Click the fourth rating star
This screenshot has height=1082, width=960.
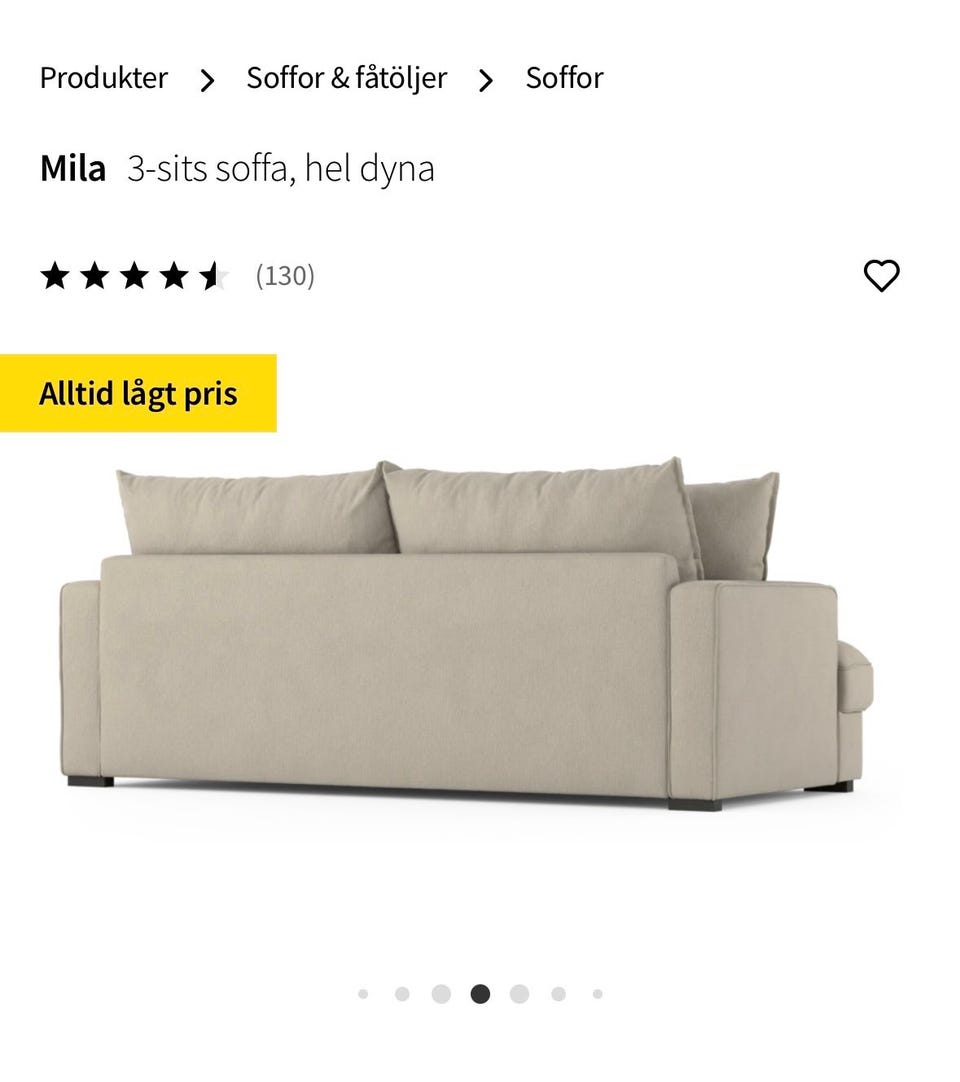click(x=174, y=276)
